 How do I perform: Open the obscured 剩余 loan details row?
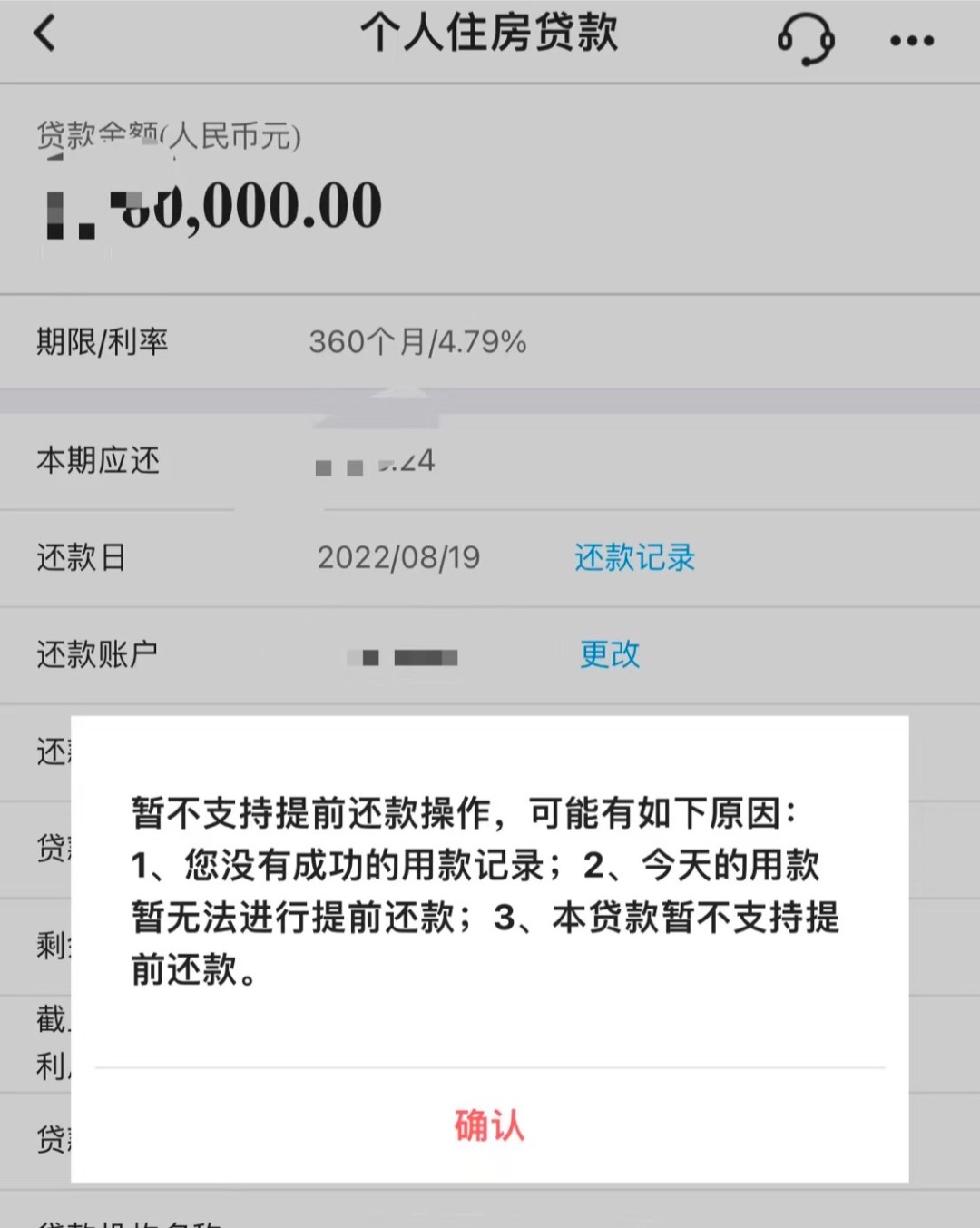pos(50,944)
